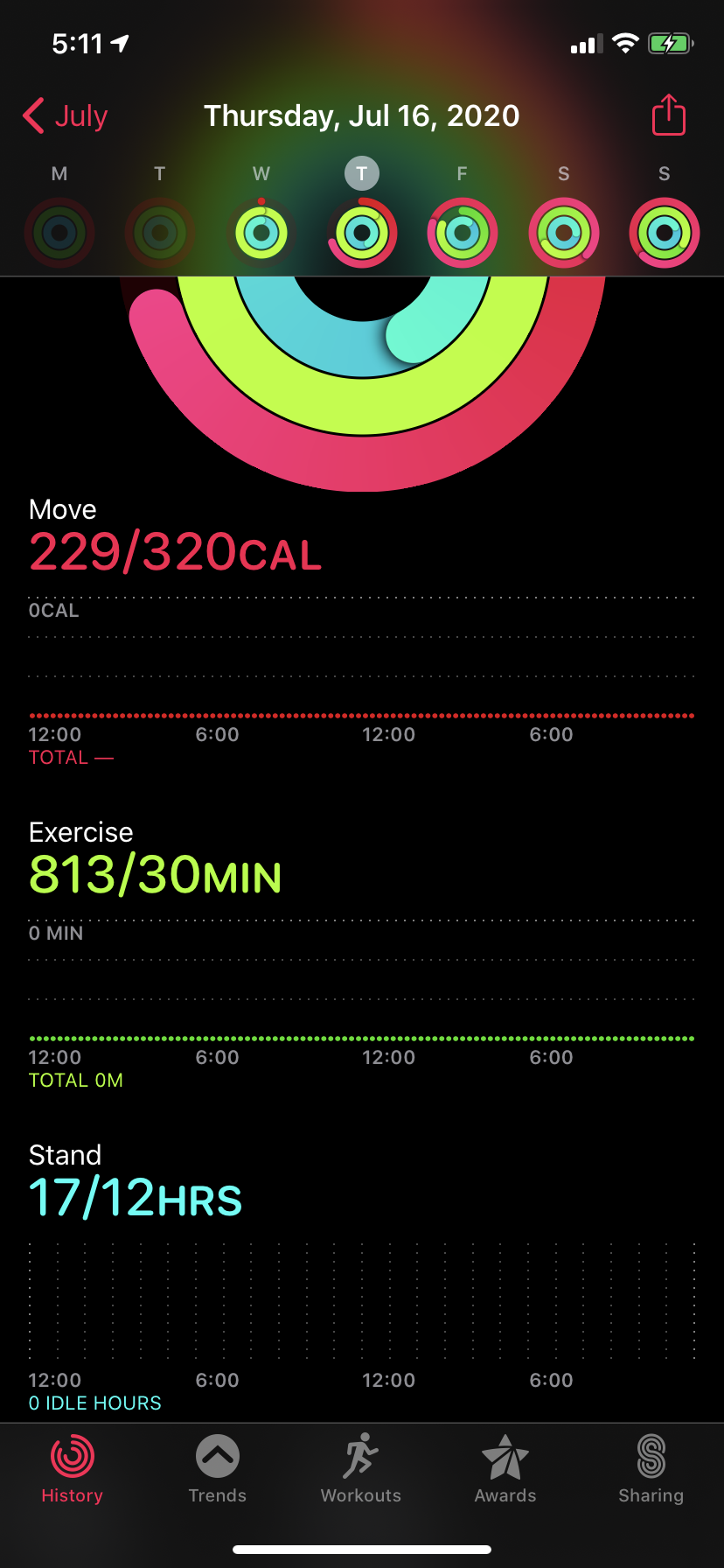The height and width of the screenshot is (1568, 724).
Task: Select Saturday's activity rings
Action: coord(564,233)
